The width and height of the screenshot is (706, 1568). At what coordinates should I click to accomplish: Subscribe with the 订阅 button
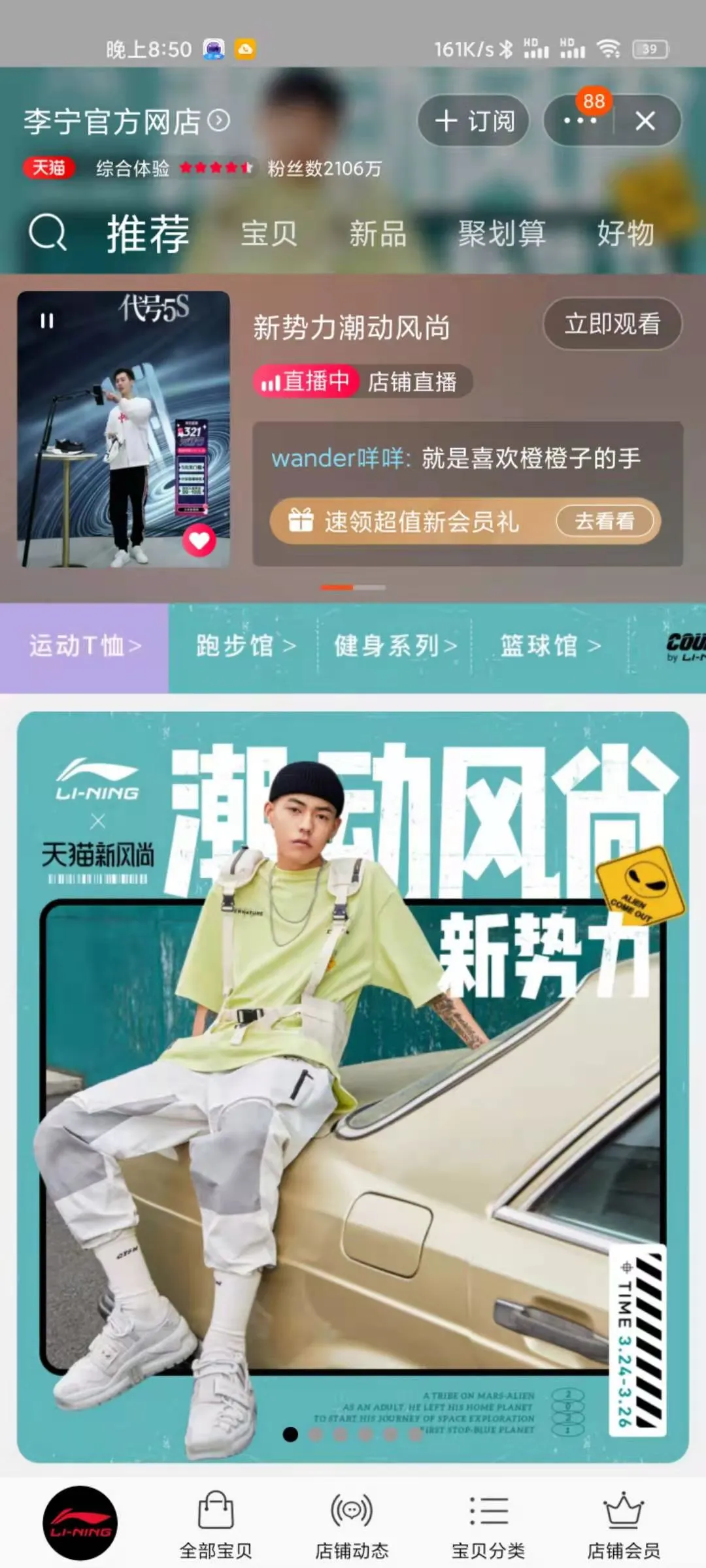[475, 121]
